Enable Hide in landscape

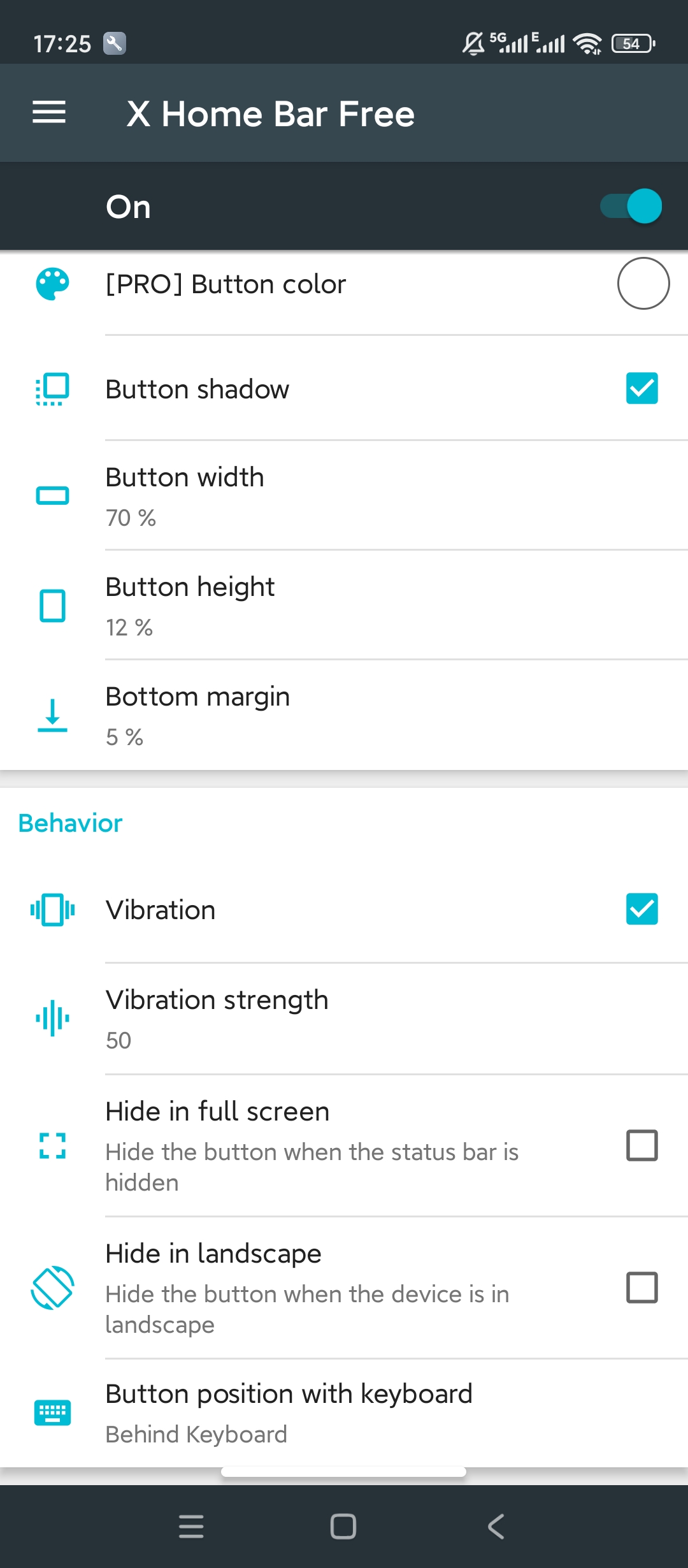[641, 1288]
